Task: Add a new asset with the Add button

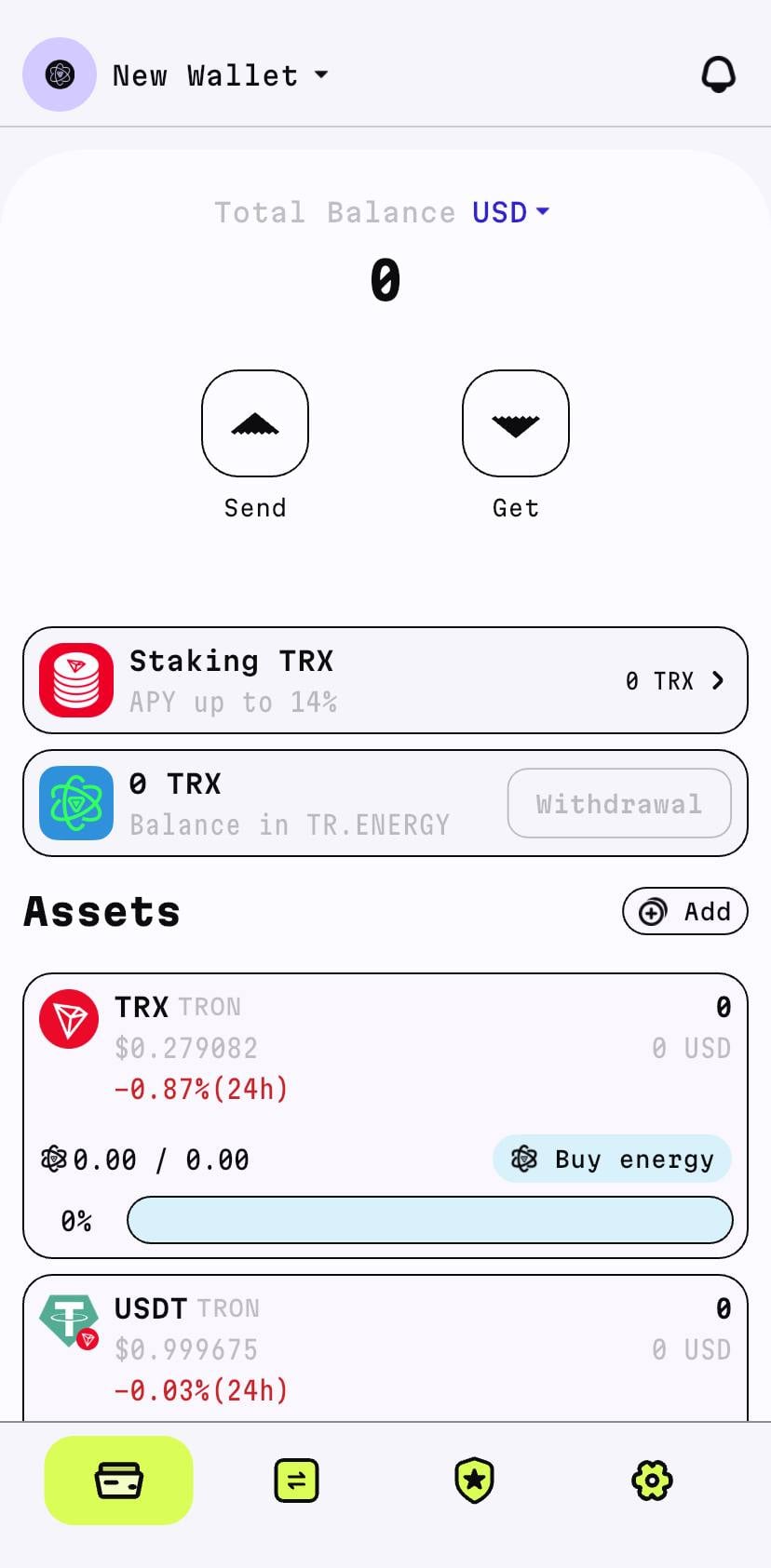Action: (684, 911)
